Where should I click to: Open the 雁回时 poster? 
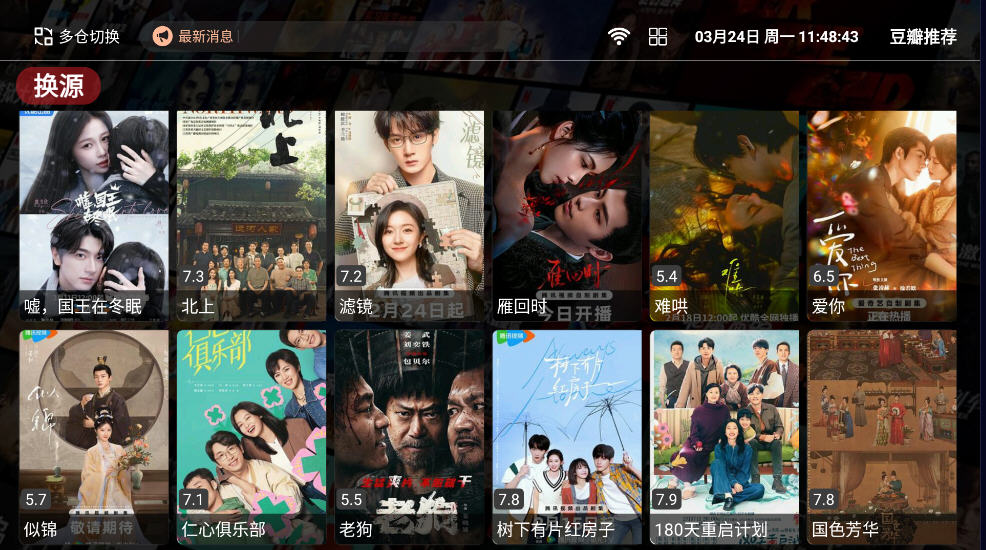point(567,215)
